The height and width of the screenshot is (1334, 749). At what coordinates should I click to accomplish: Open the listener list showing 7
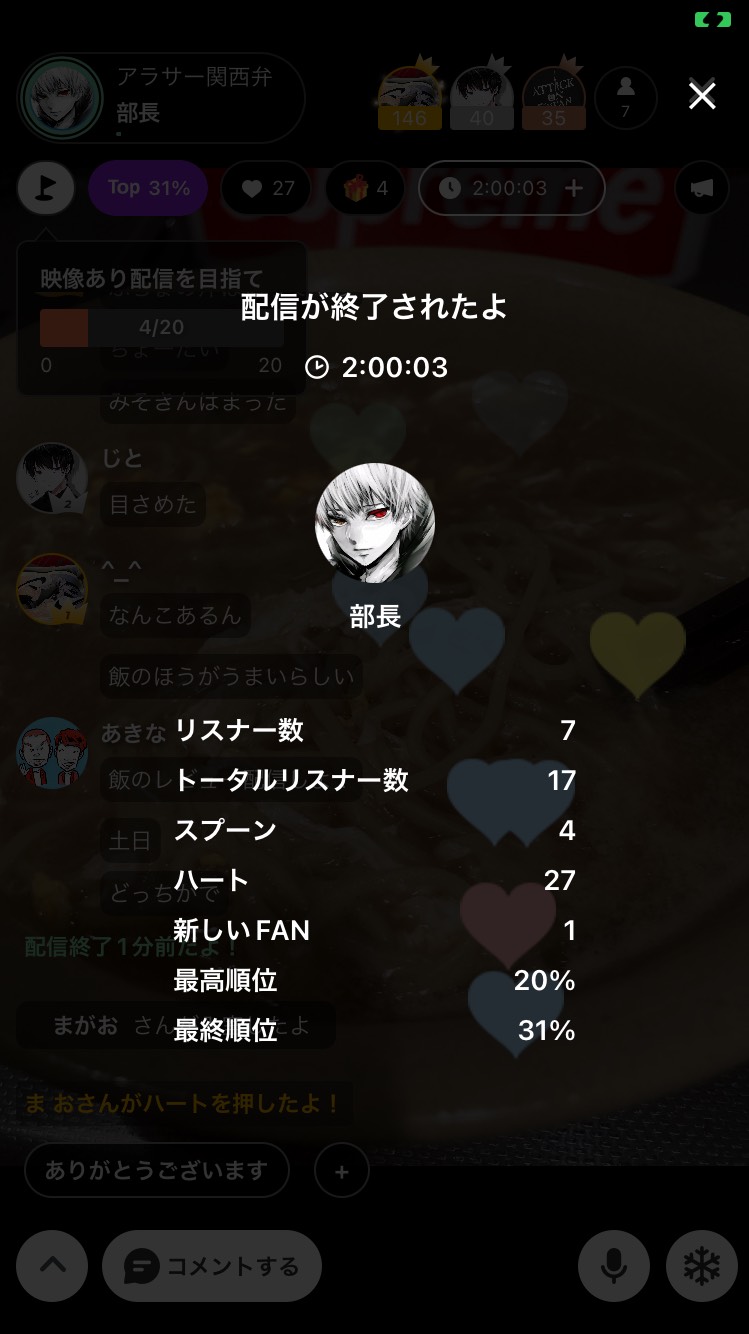click(625, 98)
